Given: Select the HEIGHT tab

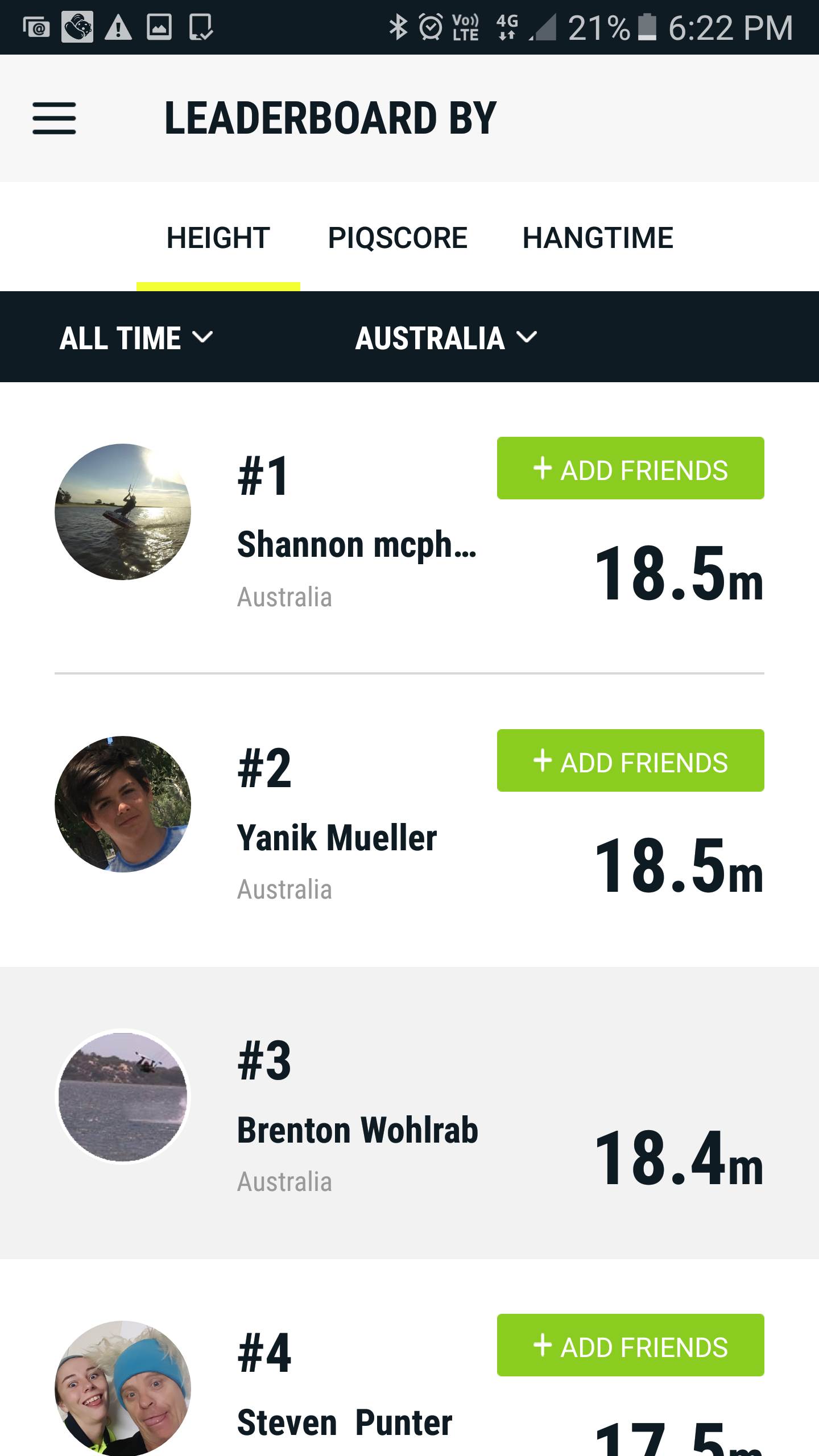Looking at the screenshot, I should [x=218, y=238].
